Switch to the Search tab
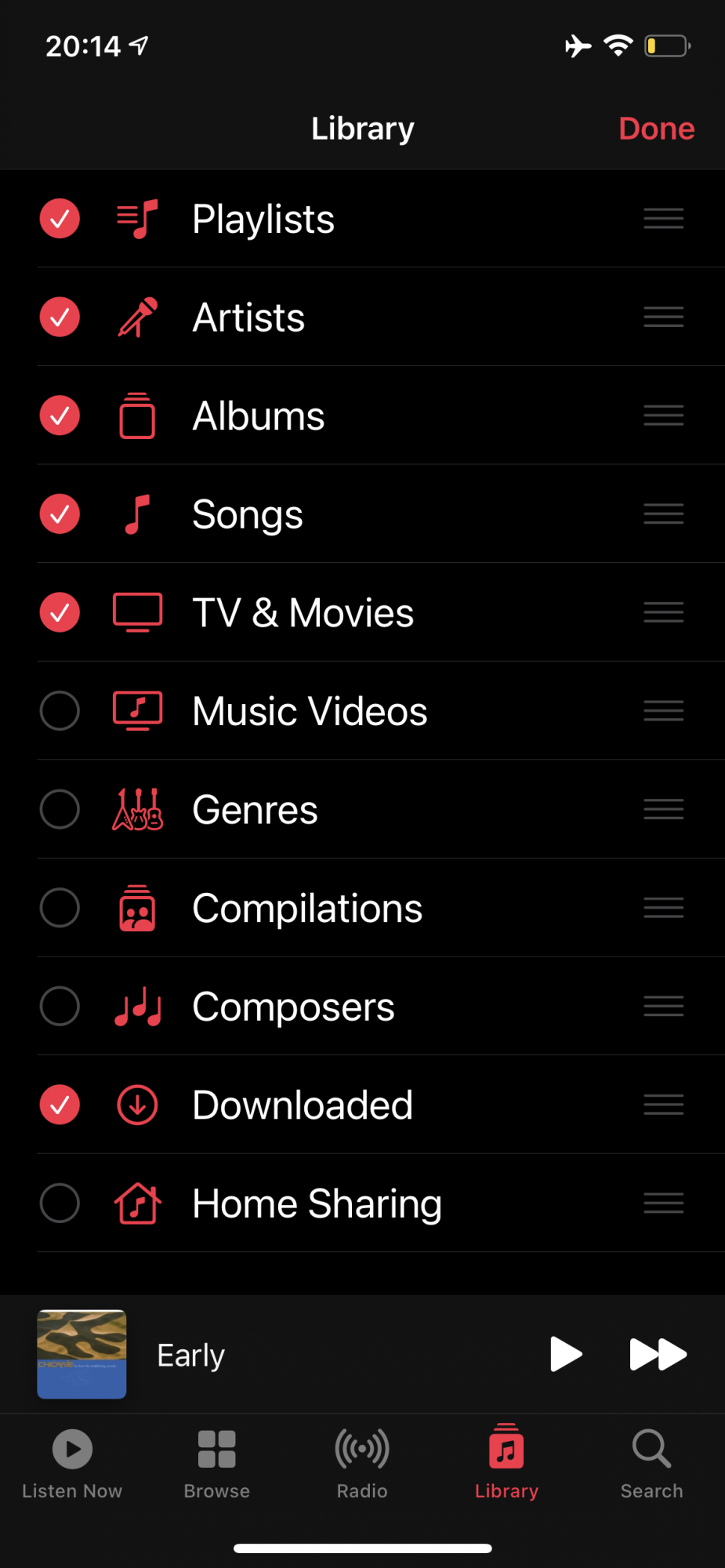Screen dimensions: 725x1568 coord(651,1463)
